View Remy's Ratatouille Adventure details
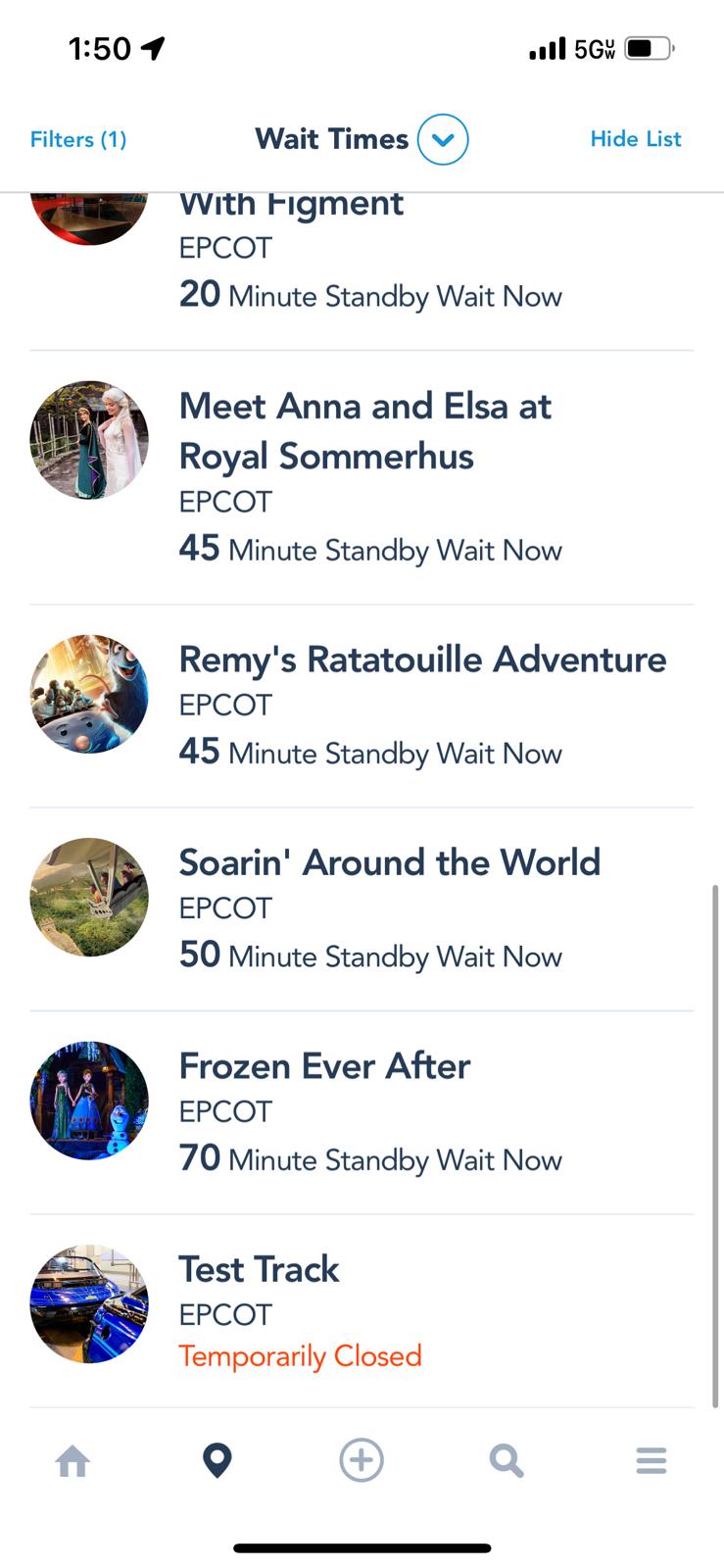724x1568 pixels. (x=362, y=707)
